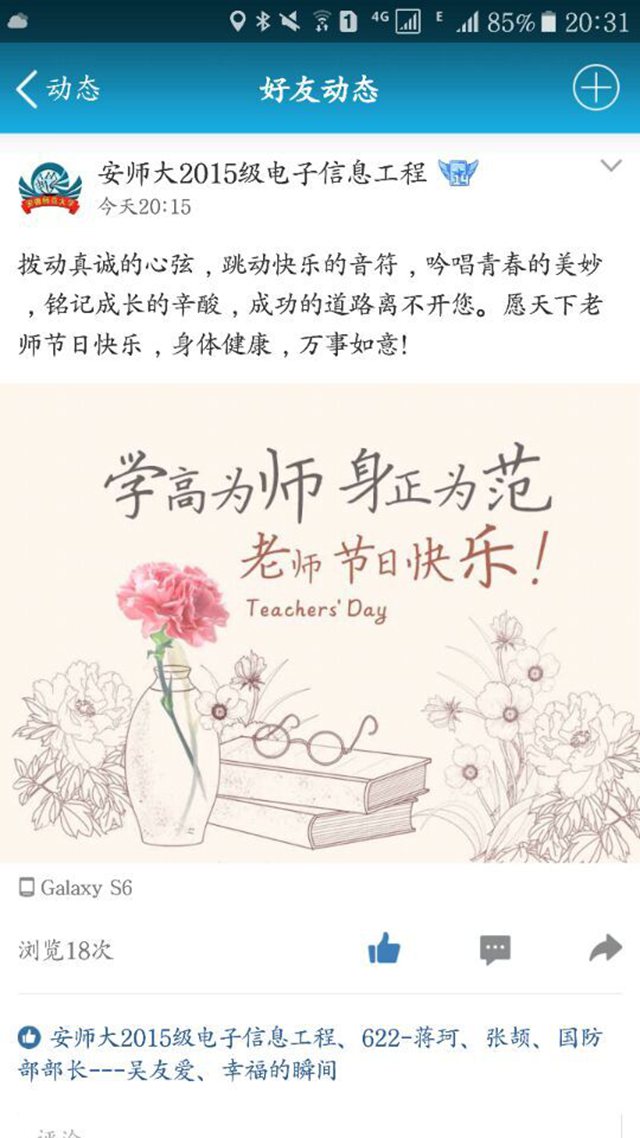Open the poster name 安师大2015级电子信息工程
640x1138 pixels.
pyautogui.click(x=262, y=173)
